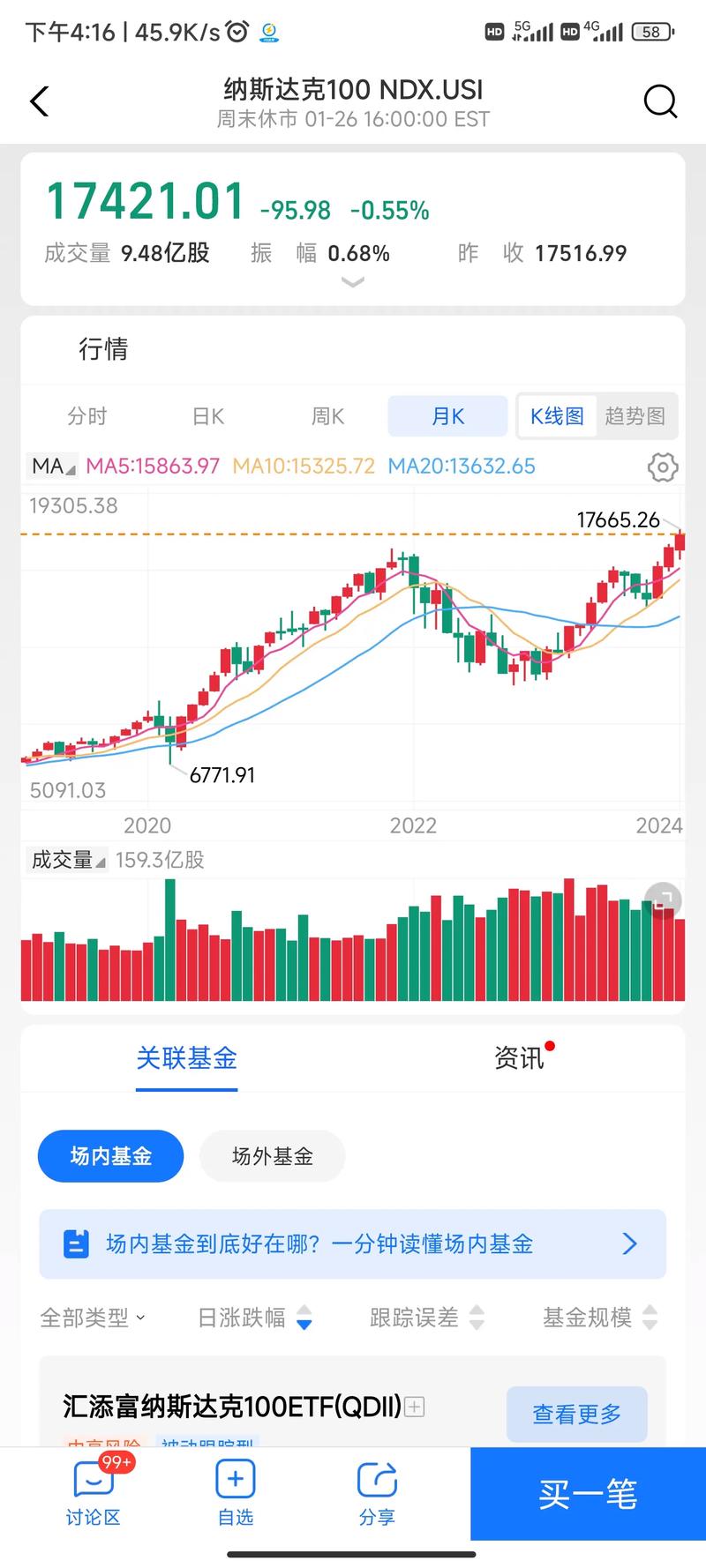The width and height of the screenshot is (706, 1568).
Task: Switch to 趋势图 view
Action: (x=635, y=416)
